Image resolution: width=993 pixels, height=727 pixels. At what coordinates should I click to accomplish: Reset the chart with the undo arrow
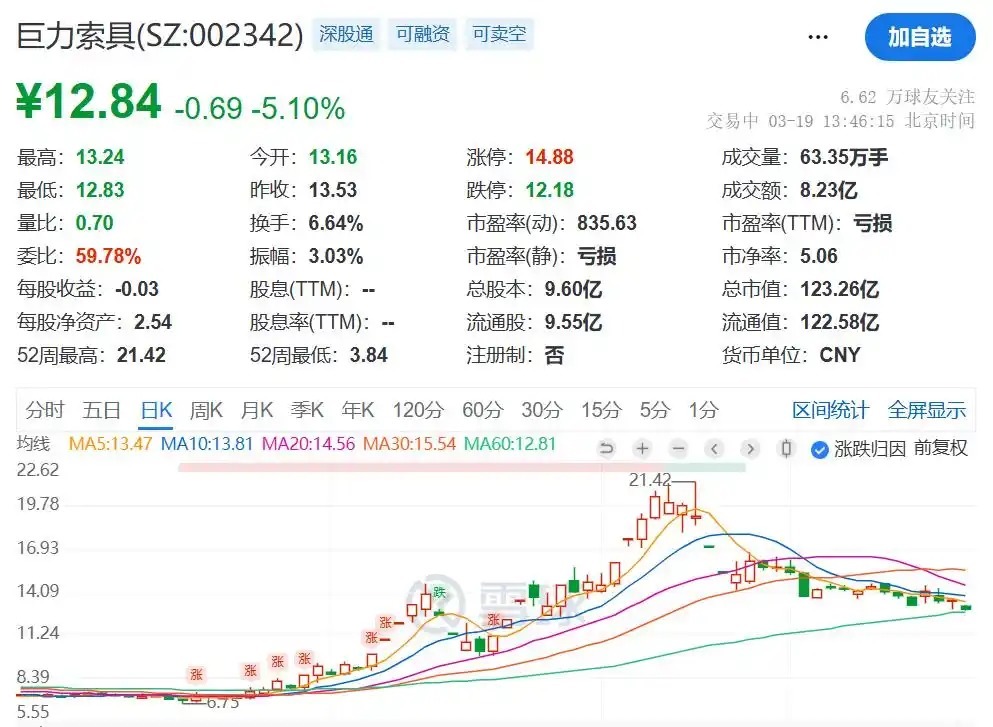pyautogui.click(x=606, y=448)
